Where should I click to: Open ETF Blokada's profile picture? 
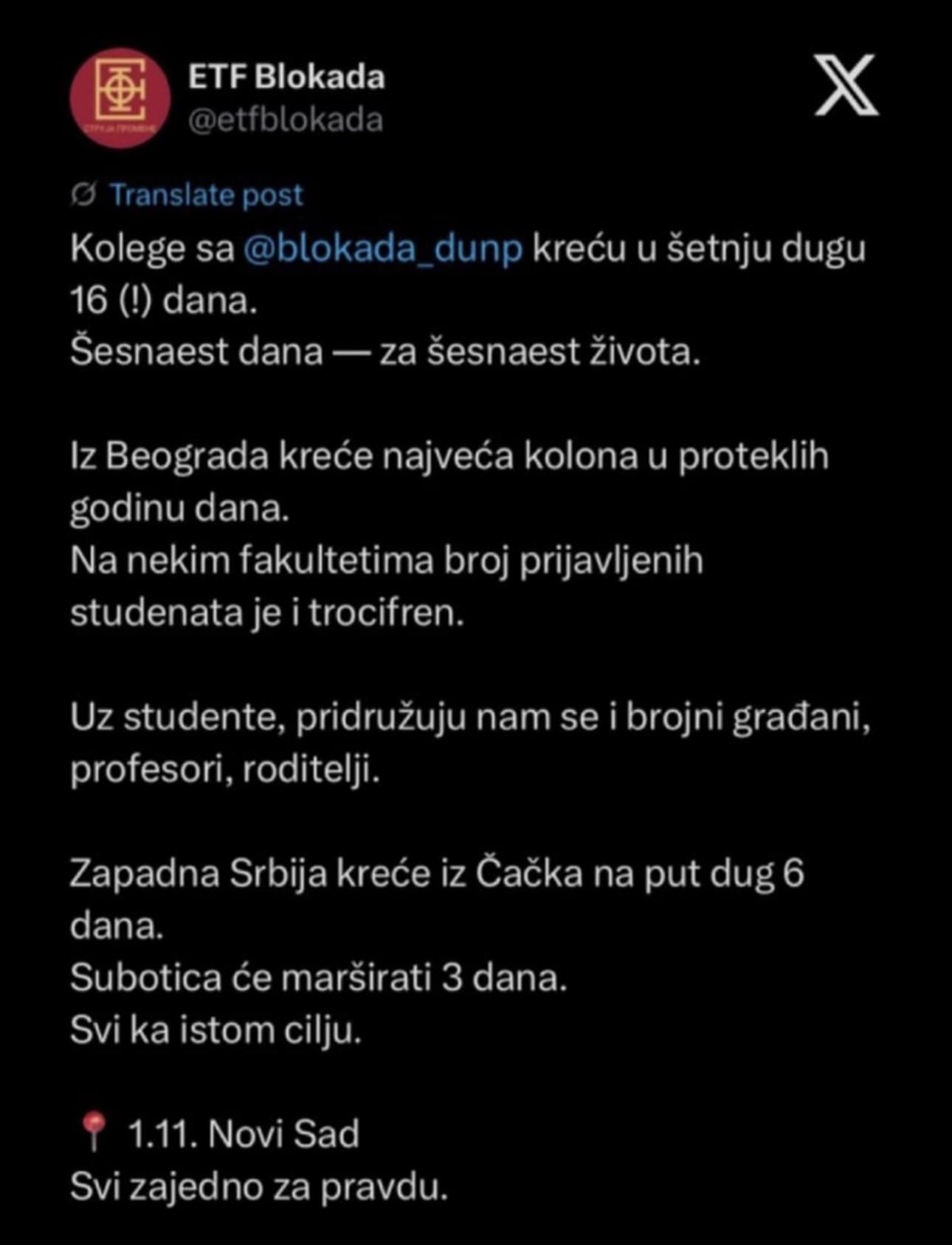pyautogui.click(x=120, y=98)
